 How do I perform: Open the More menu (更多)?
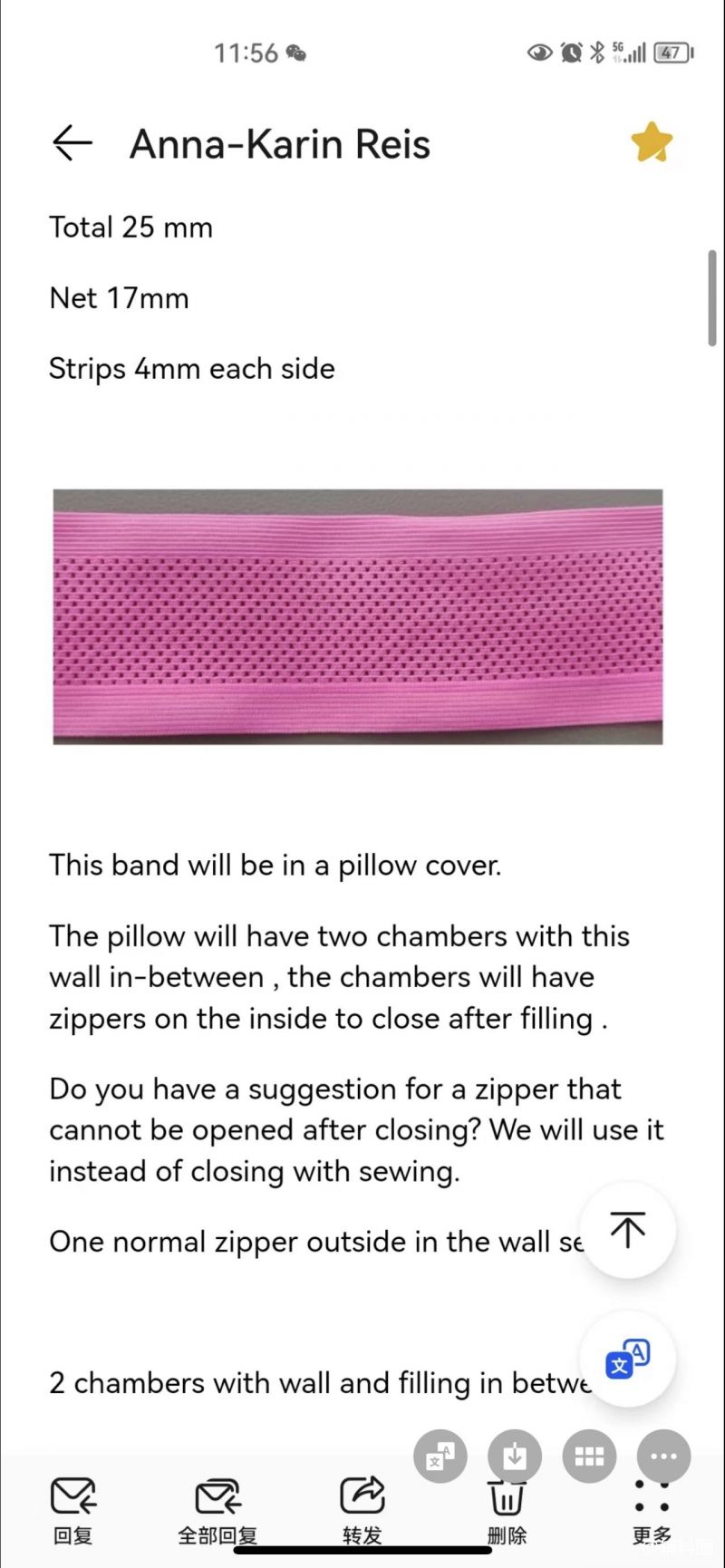pyautogui.click(x=652, y=1511)
